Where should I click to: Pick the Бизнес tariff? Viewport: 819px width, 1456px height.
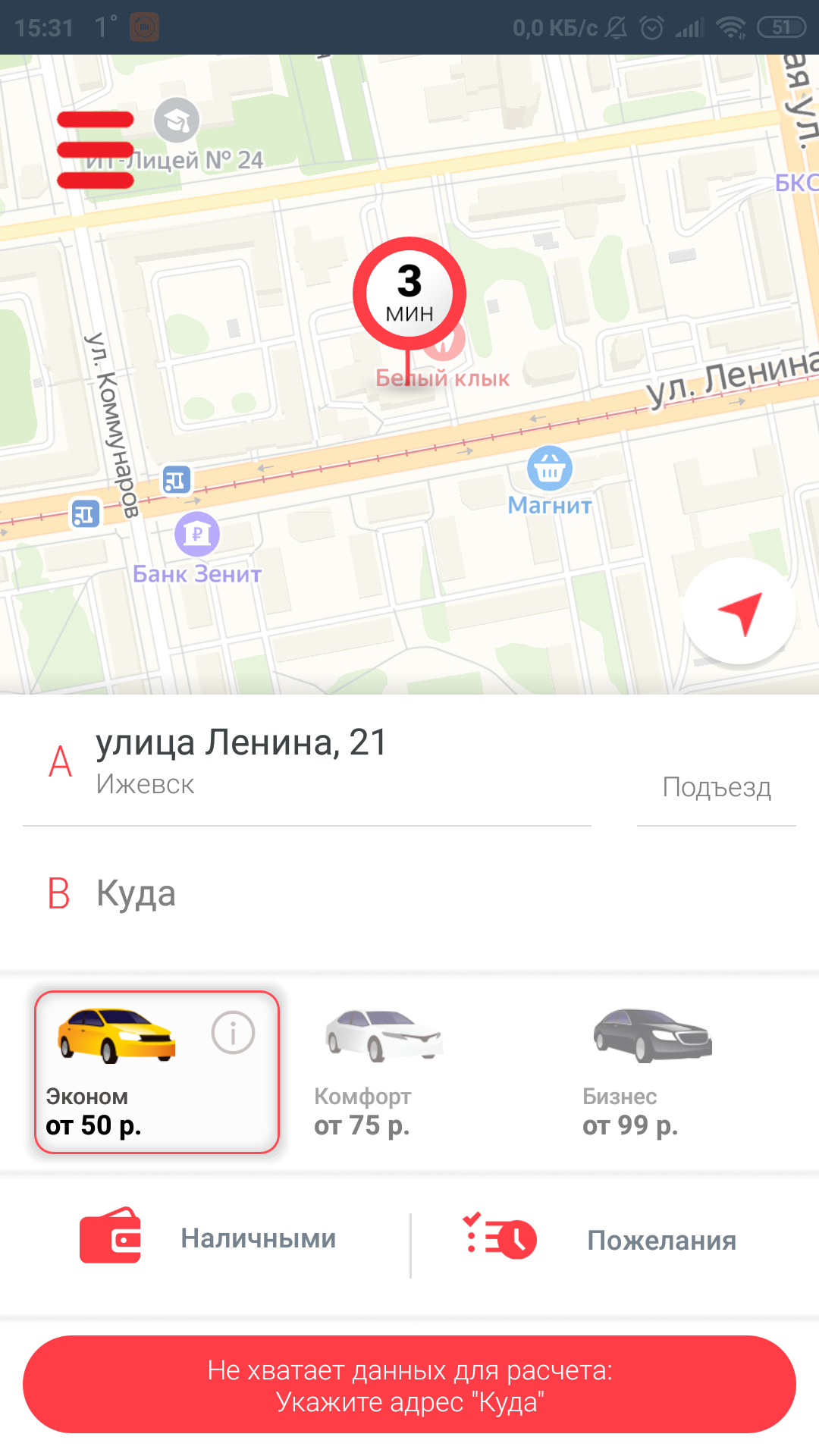point(651,1073)
